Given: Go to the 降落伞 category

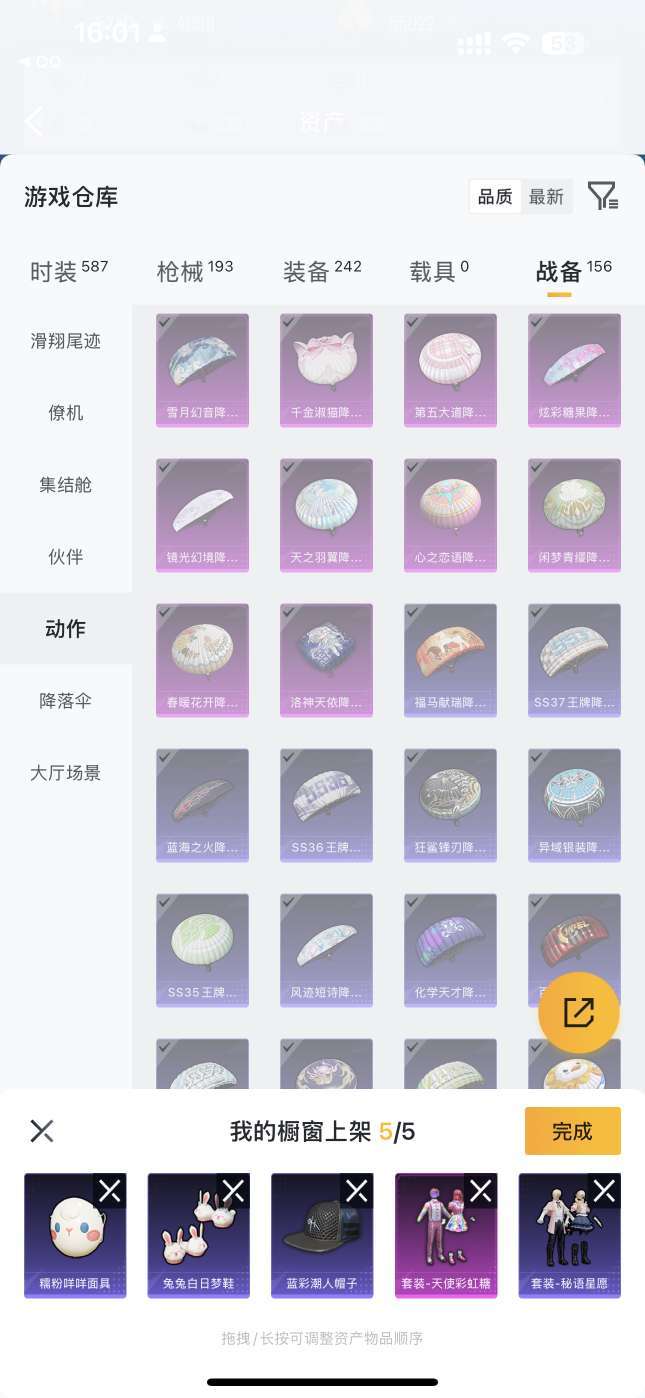Looking at the screenshot, I should click(x=66, y=700).
